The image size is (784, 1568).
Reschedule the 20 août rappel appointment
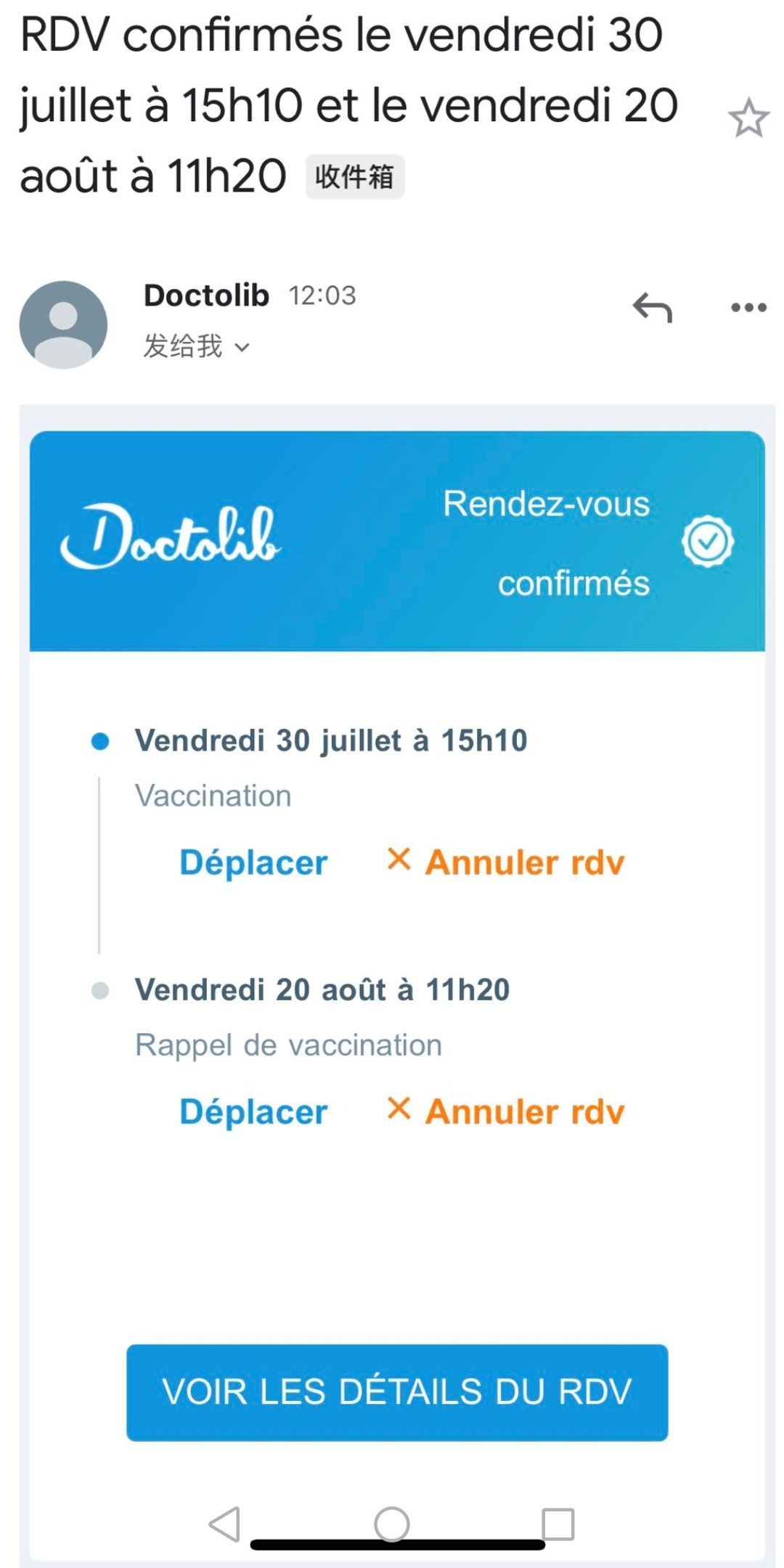click(253, 1111)
